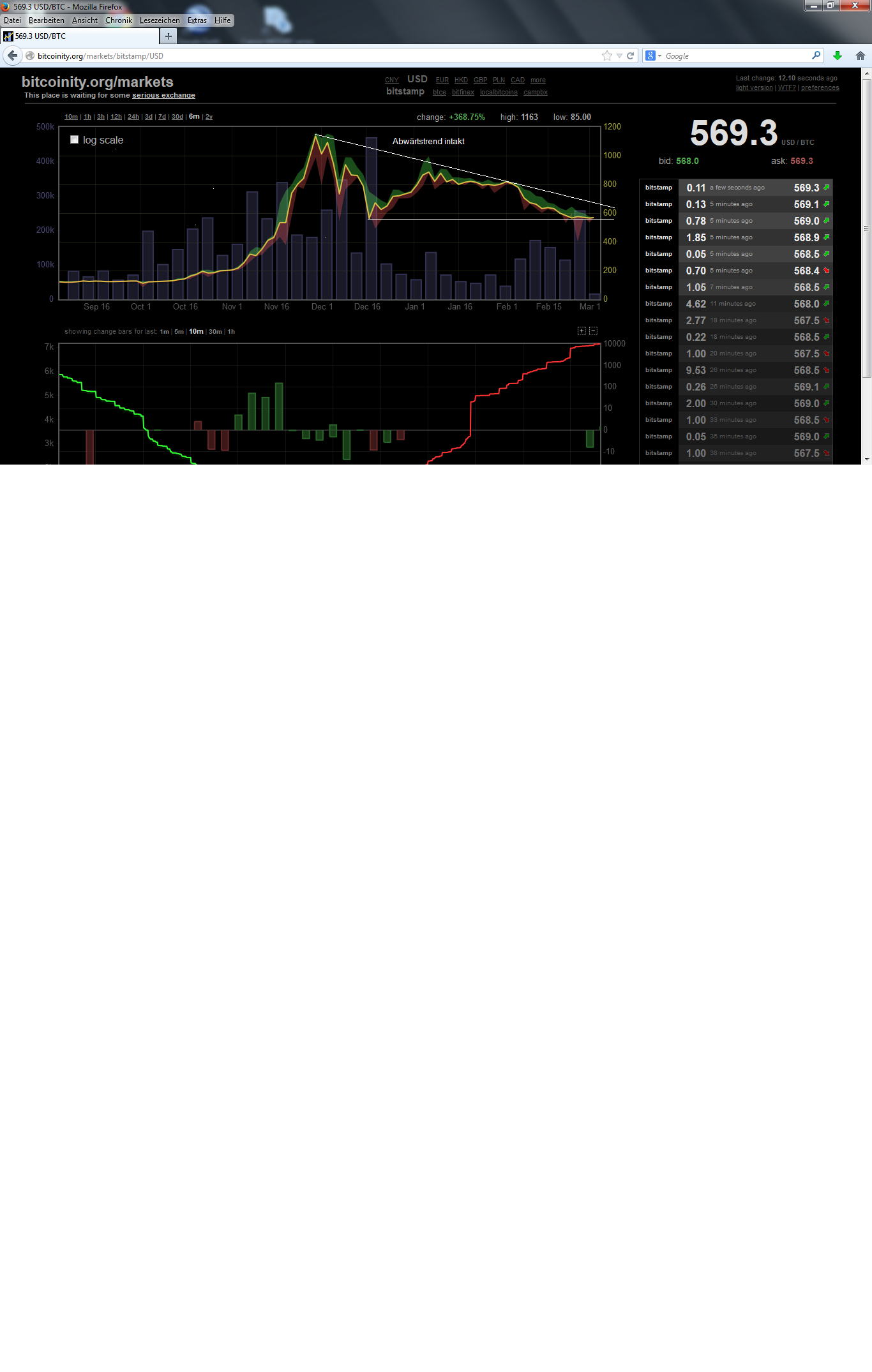The width and height of the screenshot is (872, 1372).
Task: Click the downloads arrow icon
Action: (x=836, y=56)
